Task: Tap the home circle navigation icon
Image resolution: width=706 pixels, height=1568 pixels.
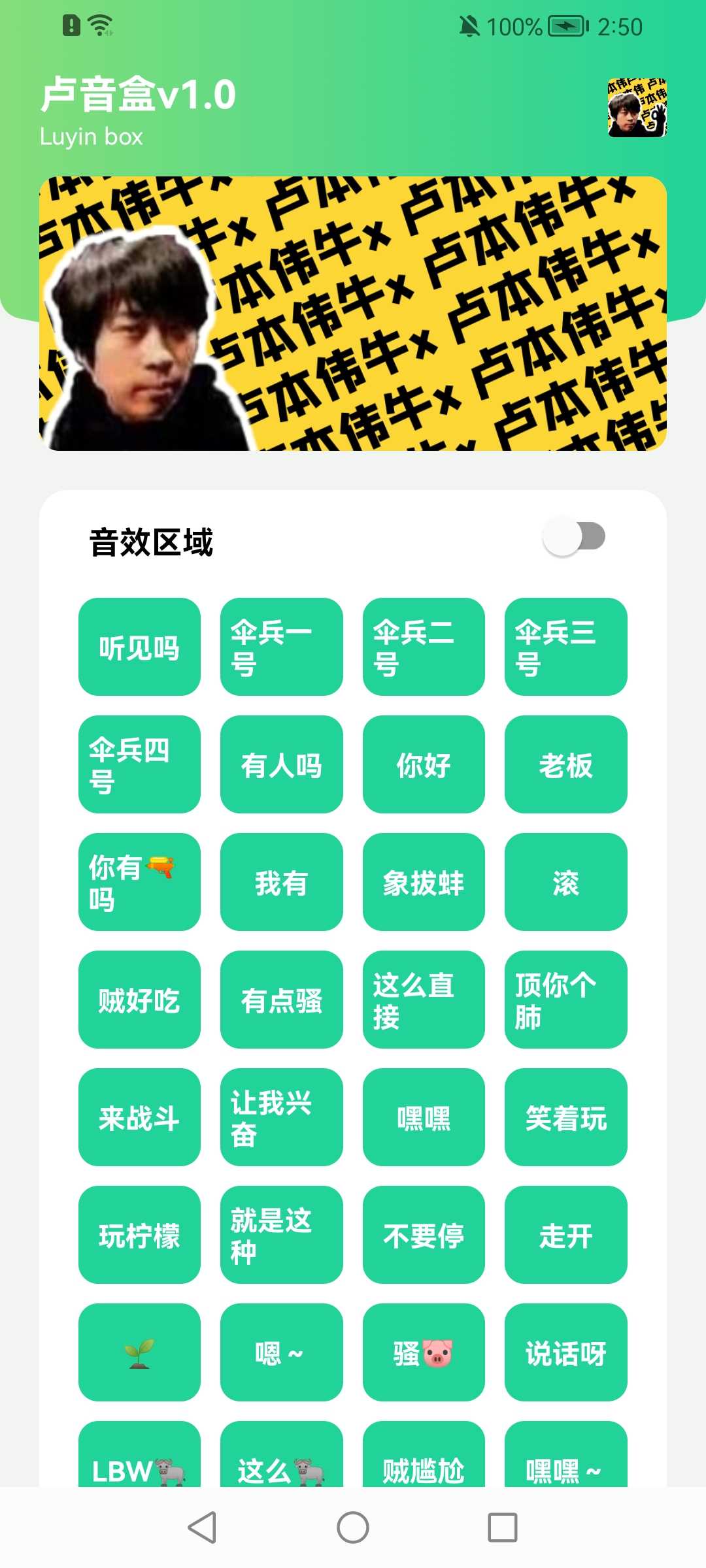Action: pyautogui.click(x=352, y=1527)
